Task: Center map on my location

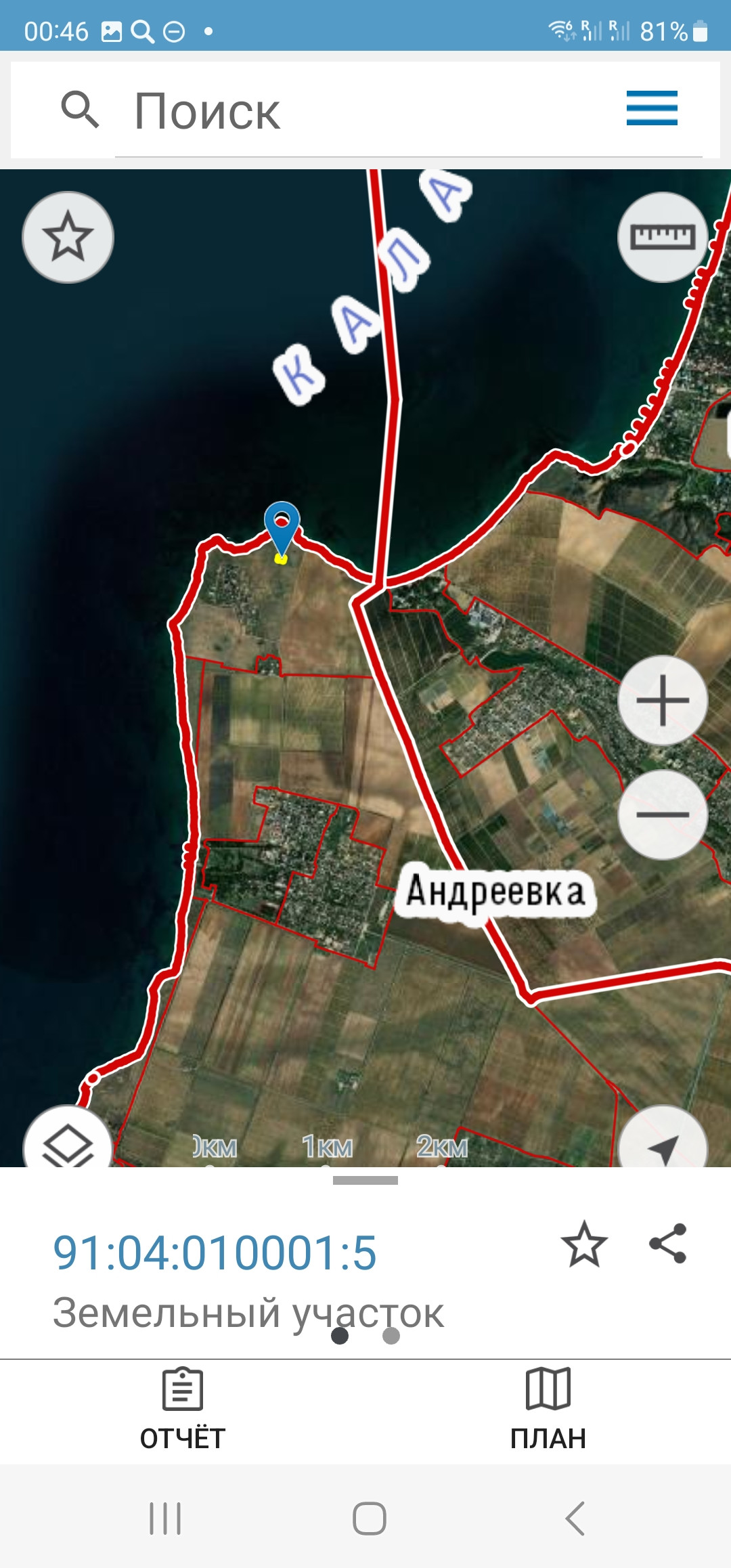Action: pos(663,1146)
